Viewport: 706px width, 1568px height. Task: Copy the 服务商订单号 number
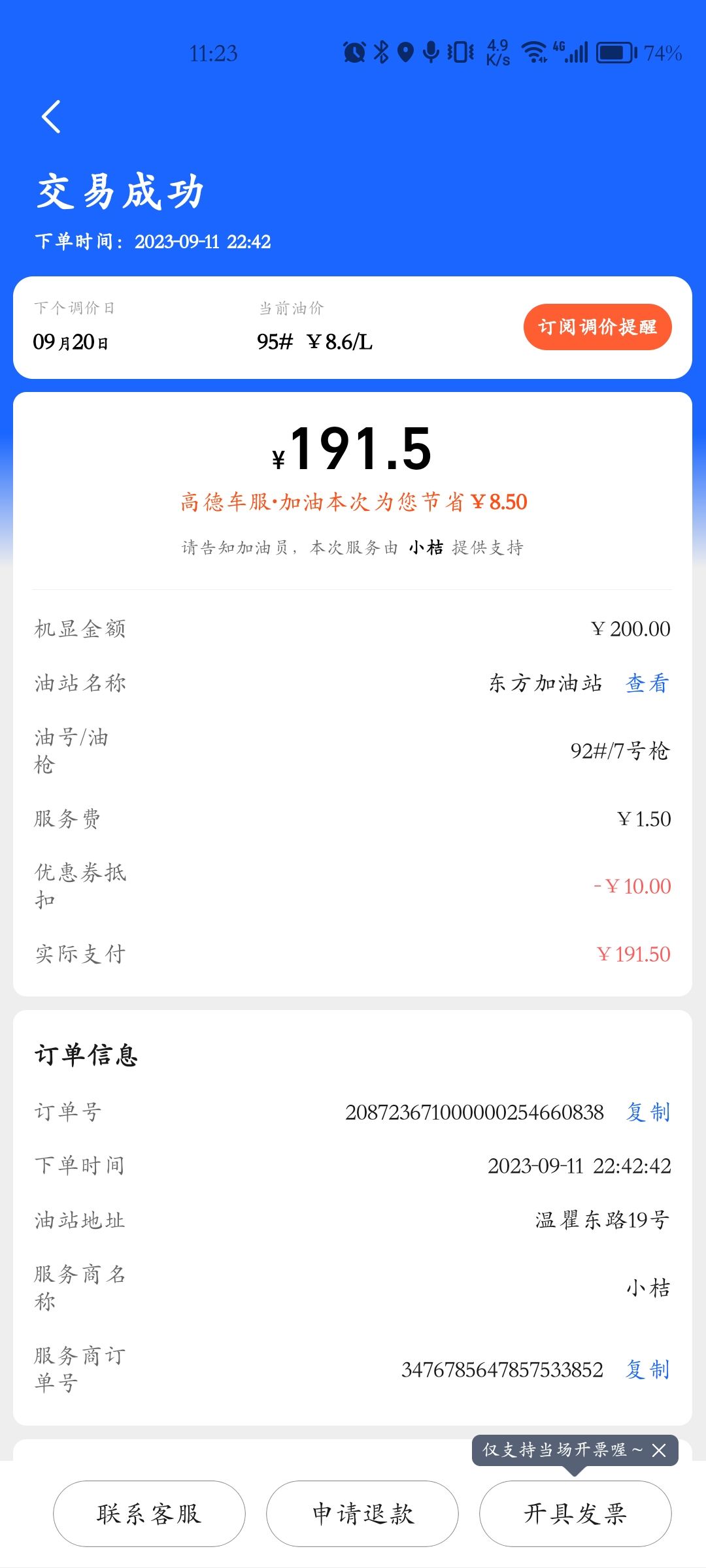[648, 1369]
